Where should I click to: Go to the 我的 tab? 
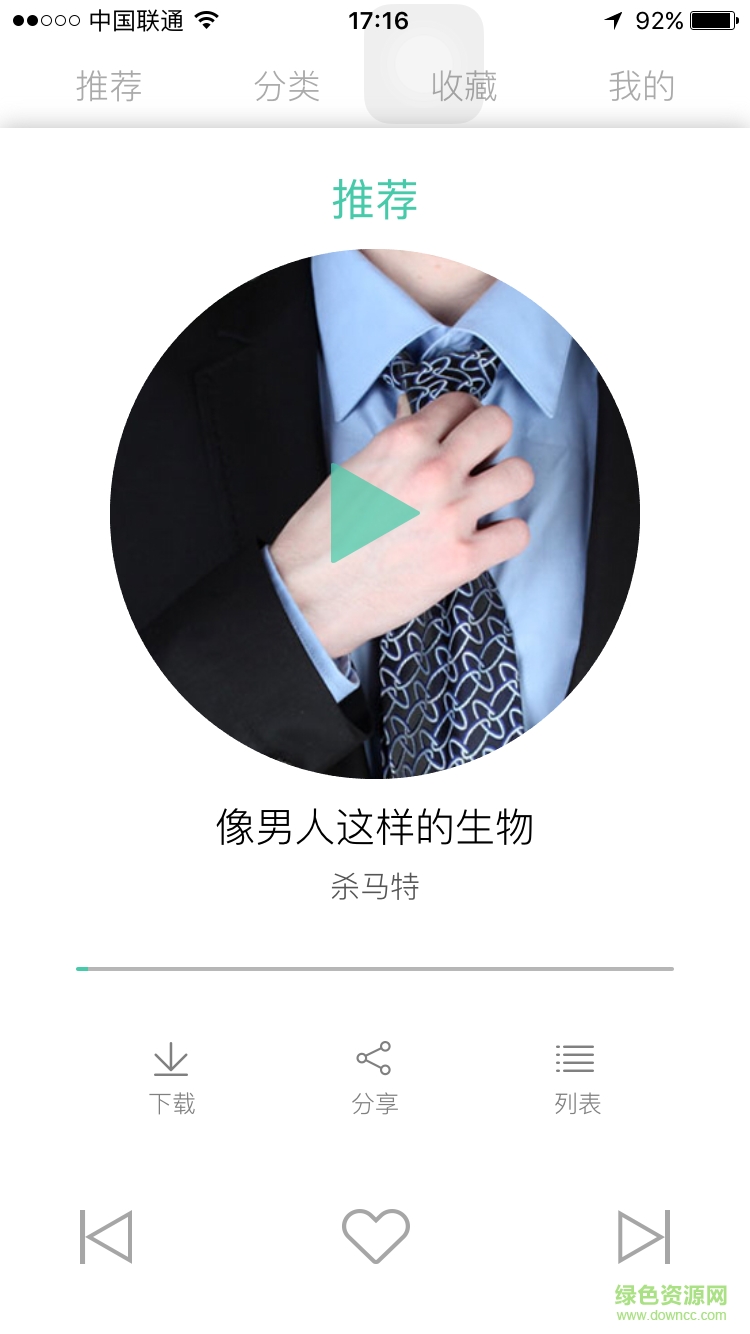tap(641, 86)
